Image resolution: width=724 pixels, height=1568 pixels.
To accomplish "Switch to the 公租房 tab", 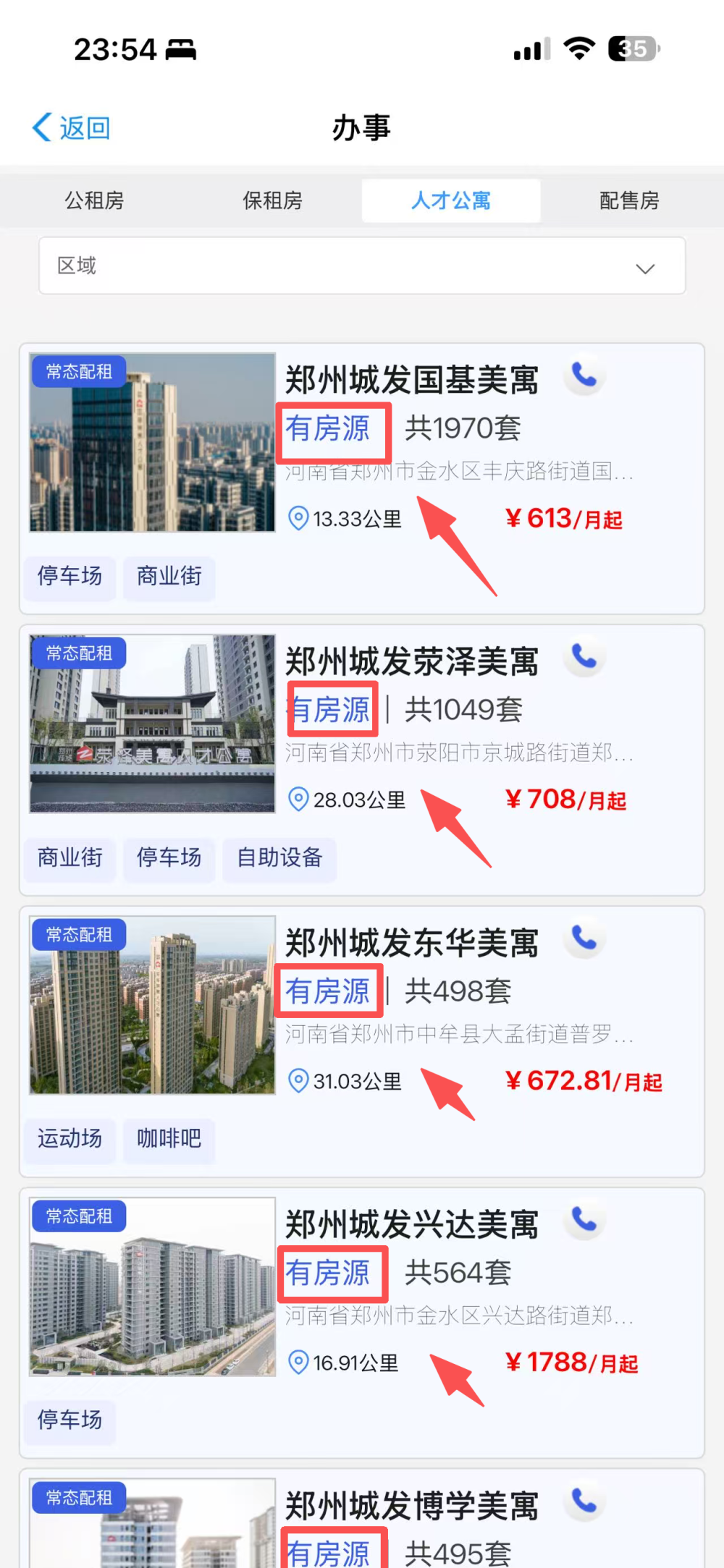I will point(94,200).
